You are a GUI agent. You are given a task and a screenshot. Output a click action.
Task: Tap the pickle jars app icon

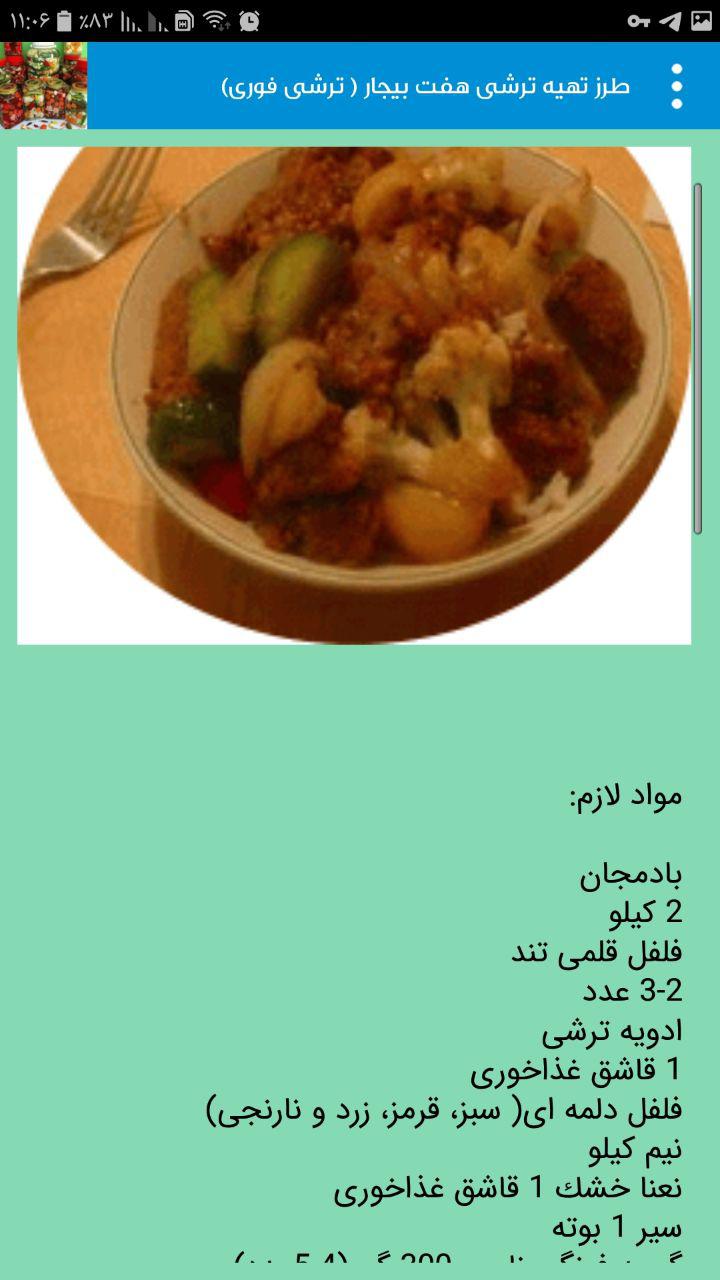[x=43, y=86]
